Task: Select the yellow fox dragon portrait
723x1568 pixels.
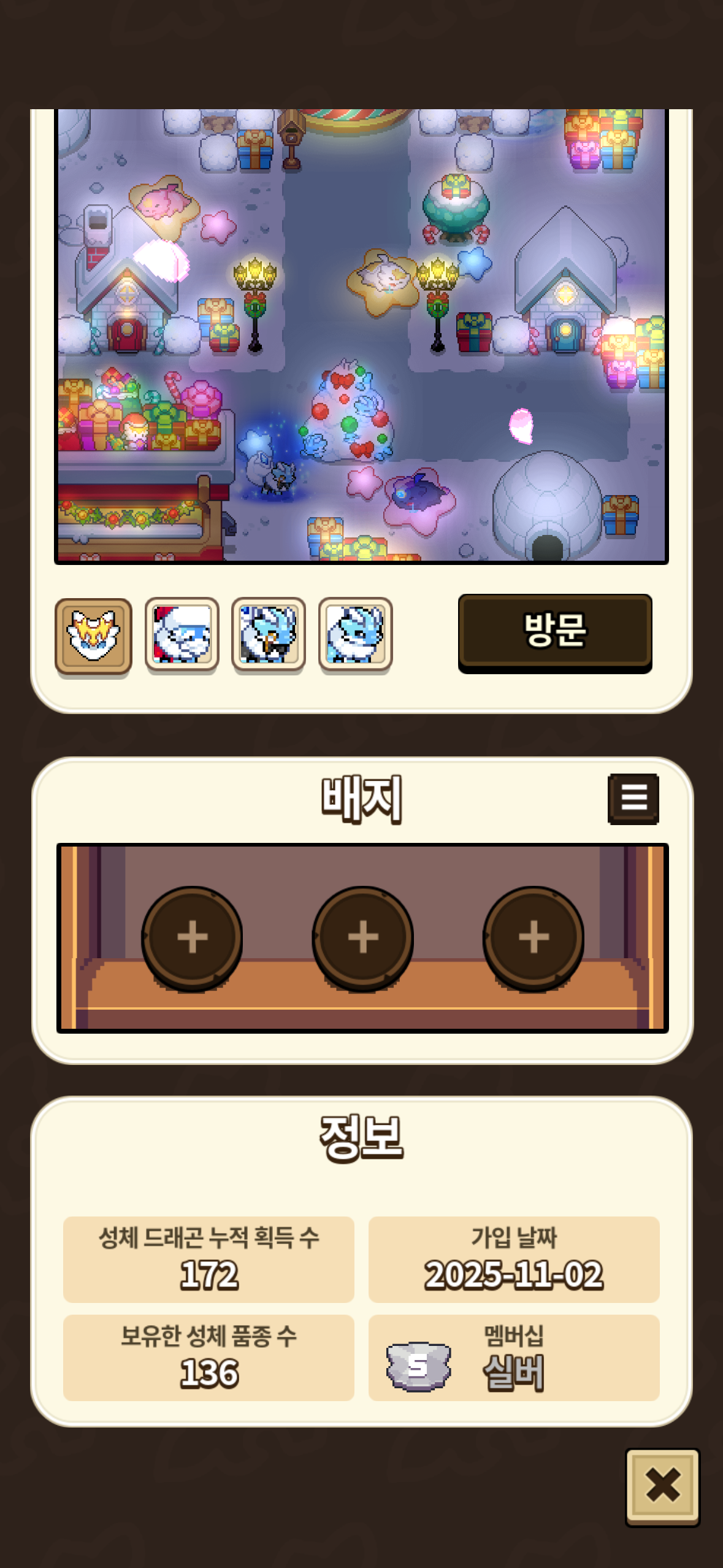Action: (93, 636)
